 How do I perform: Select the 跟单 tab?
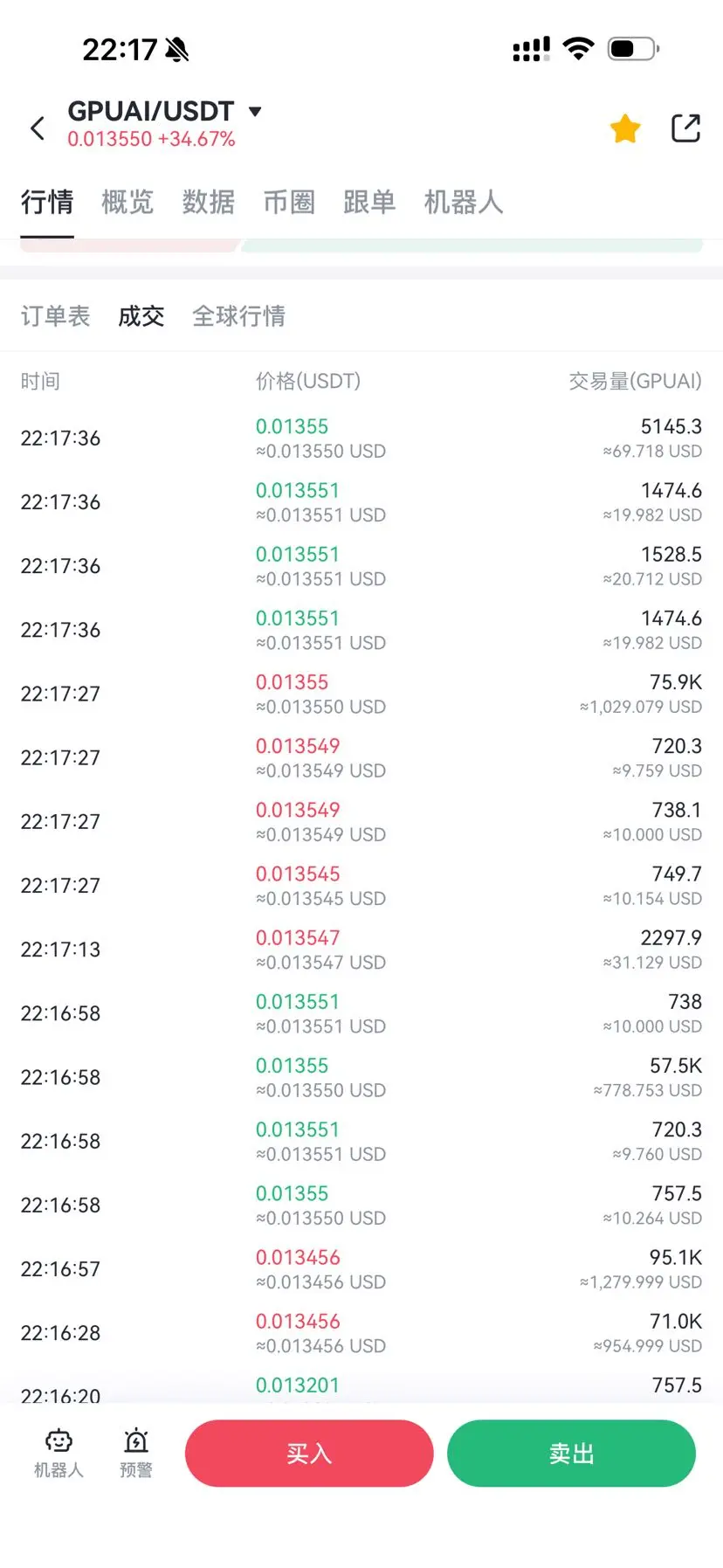click(x=369, y=203)
